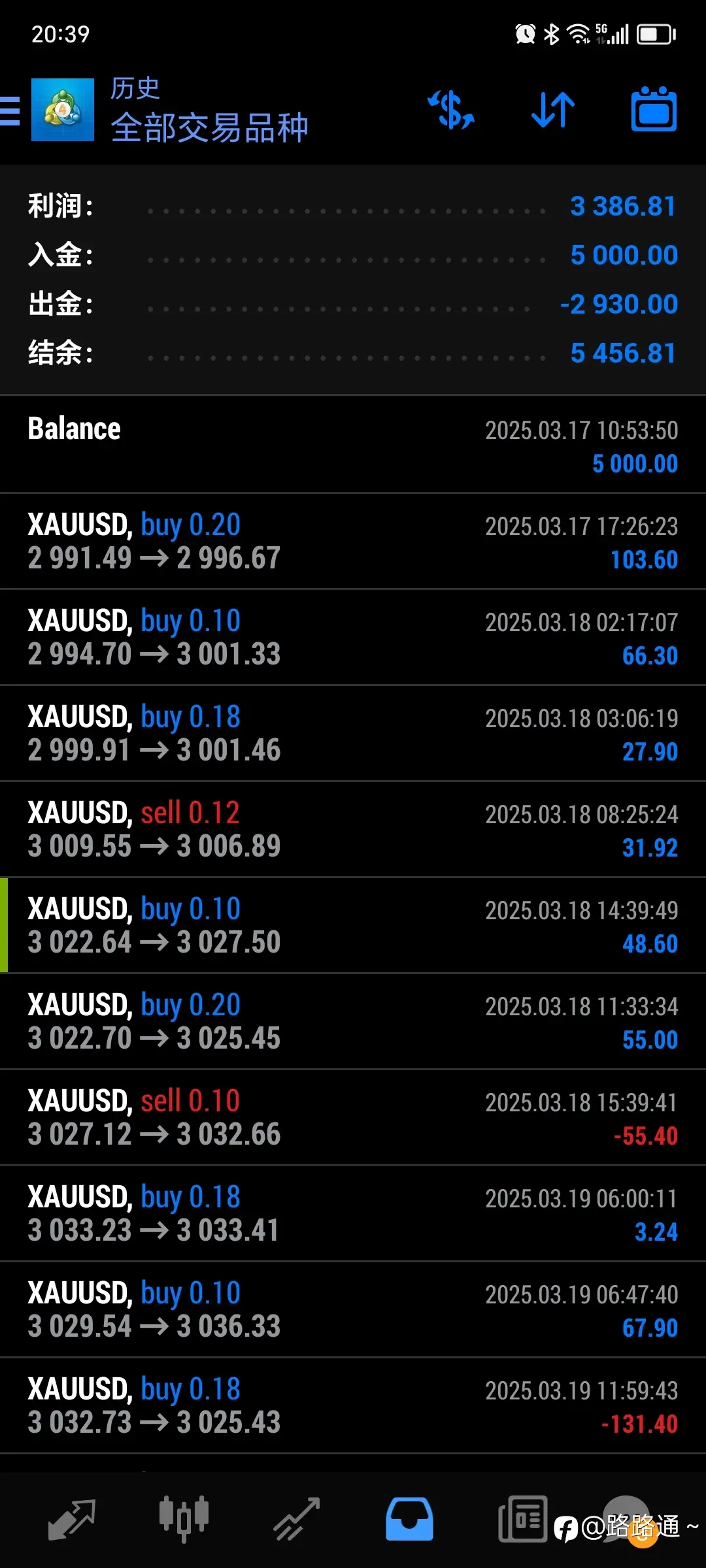
Task: Open the buy 0.20 trade with profit 103.60
Action: (353, 542)
